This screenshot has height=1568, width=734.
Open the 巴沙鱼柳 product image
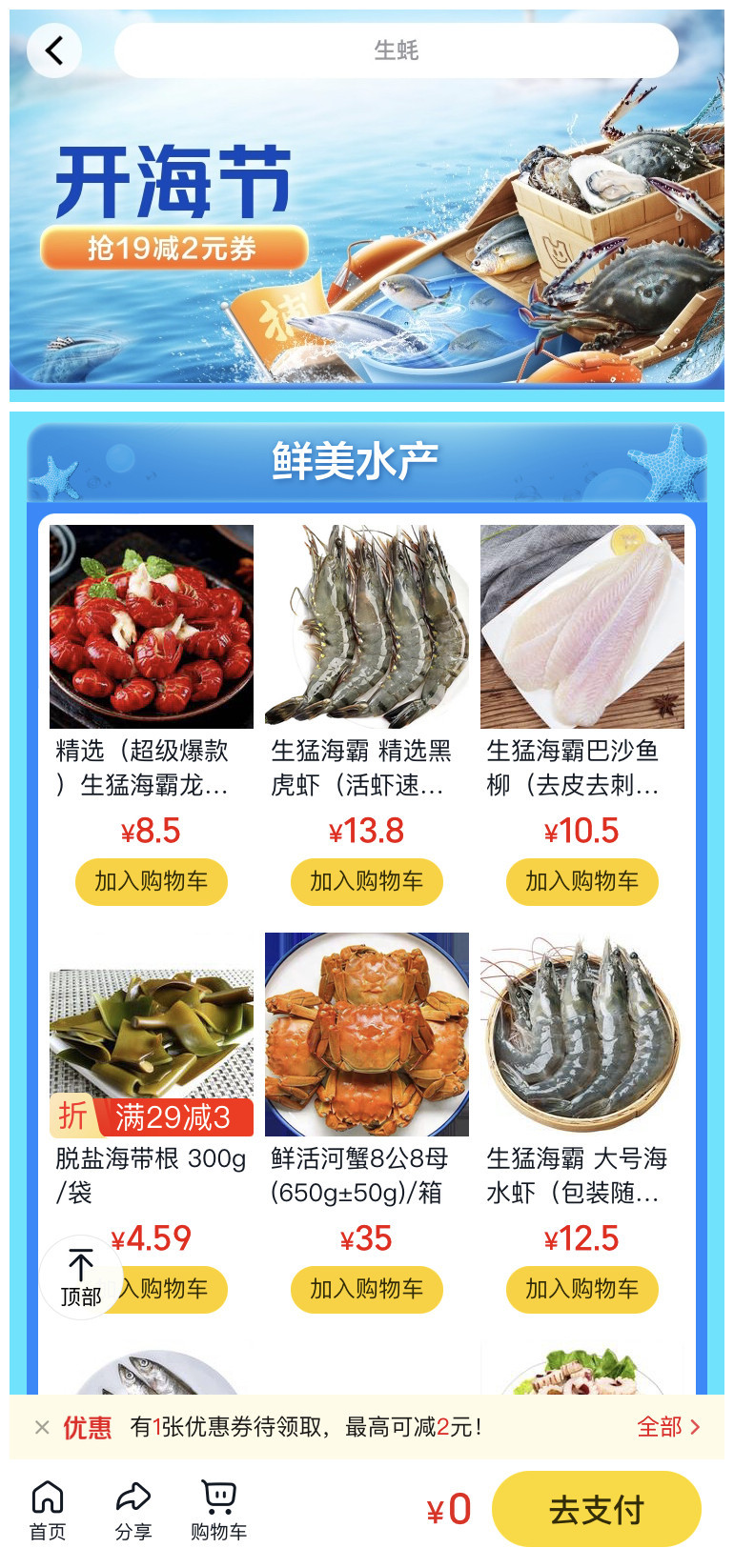[x=582, y=627]
